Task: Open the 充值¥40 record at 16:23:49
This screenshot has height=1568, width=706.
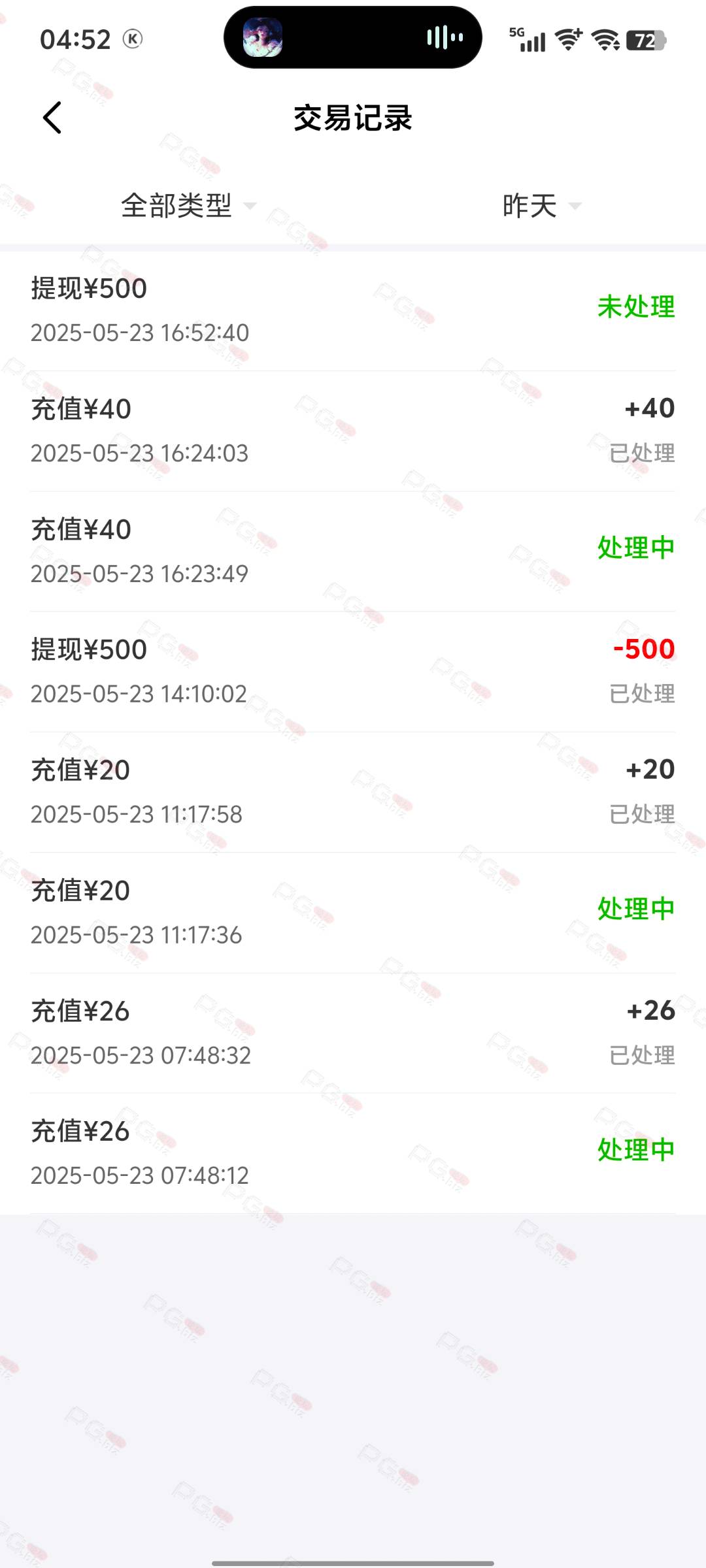Action: point(353,551)
